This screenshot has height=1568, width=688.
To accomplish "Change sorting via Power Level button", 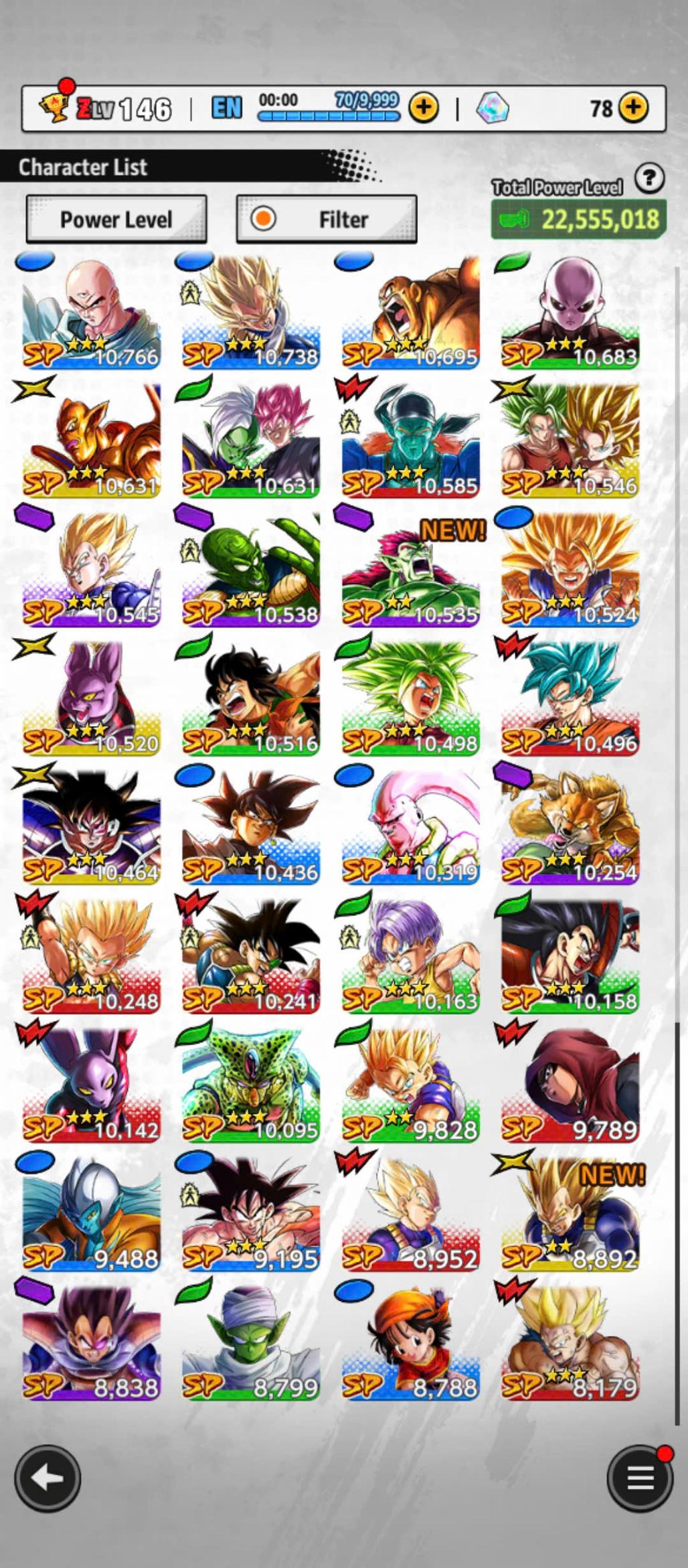I will 116,219.
